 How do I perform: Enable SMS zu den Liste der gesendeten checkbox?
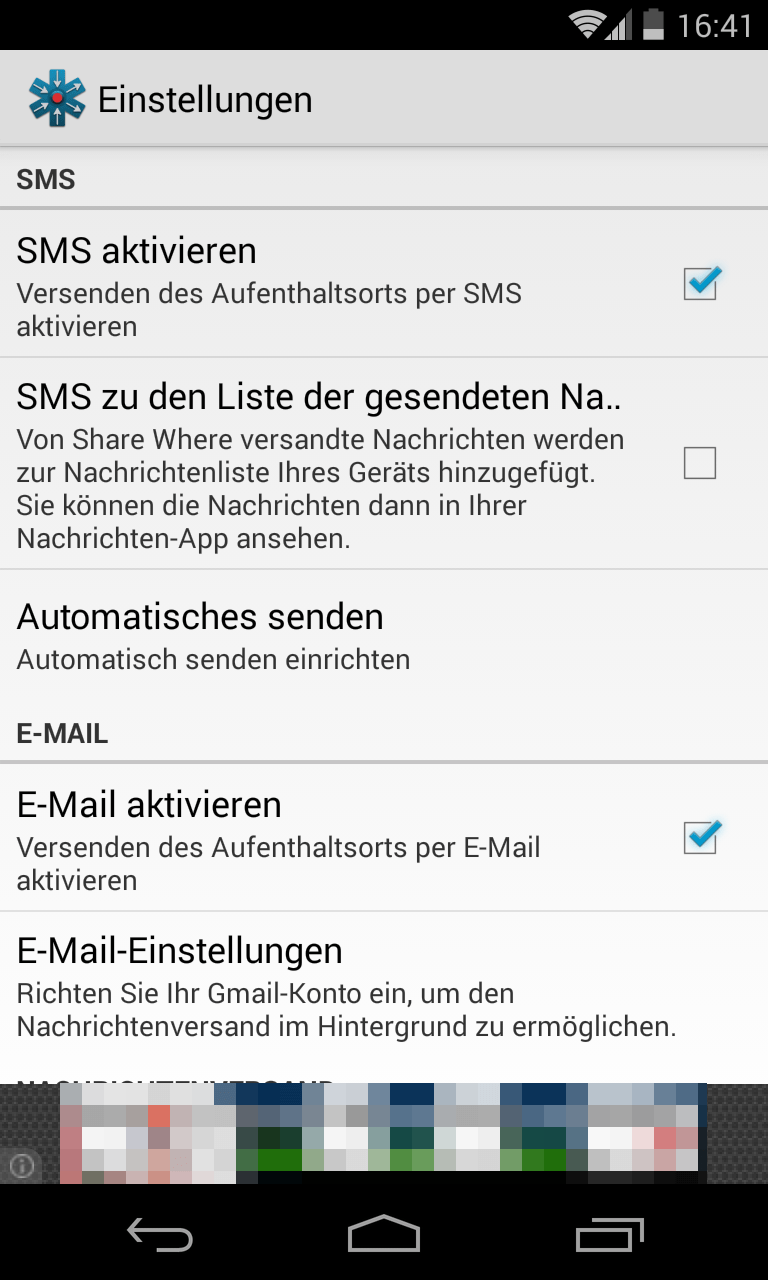click(700, 463)
